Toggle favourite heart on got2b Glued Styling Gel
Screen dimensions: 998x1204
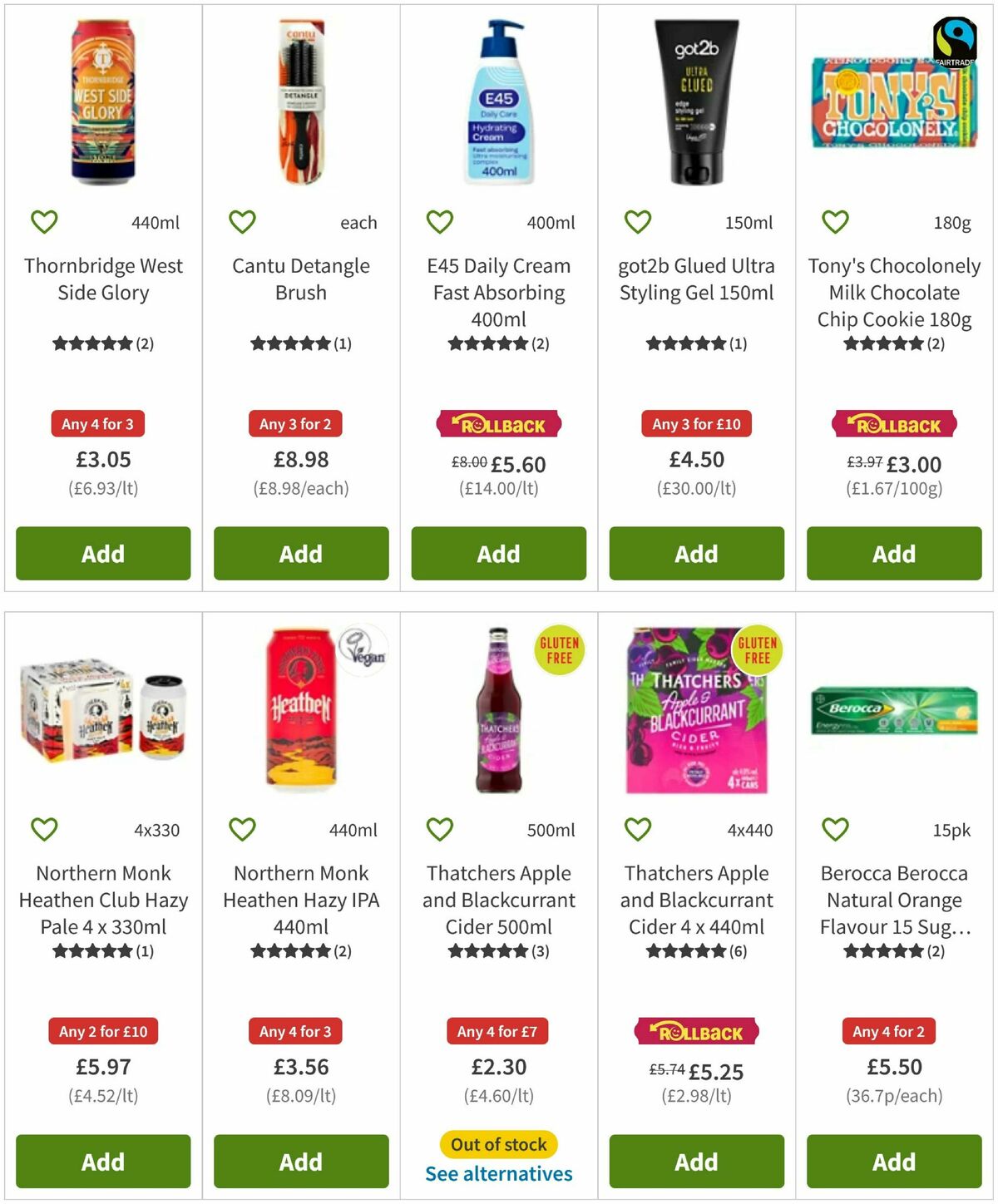point(637,221)
